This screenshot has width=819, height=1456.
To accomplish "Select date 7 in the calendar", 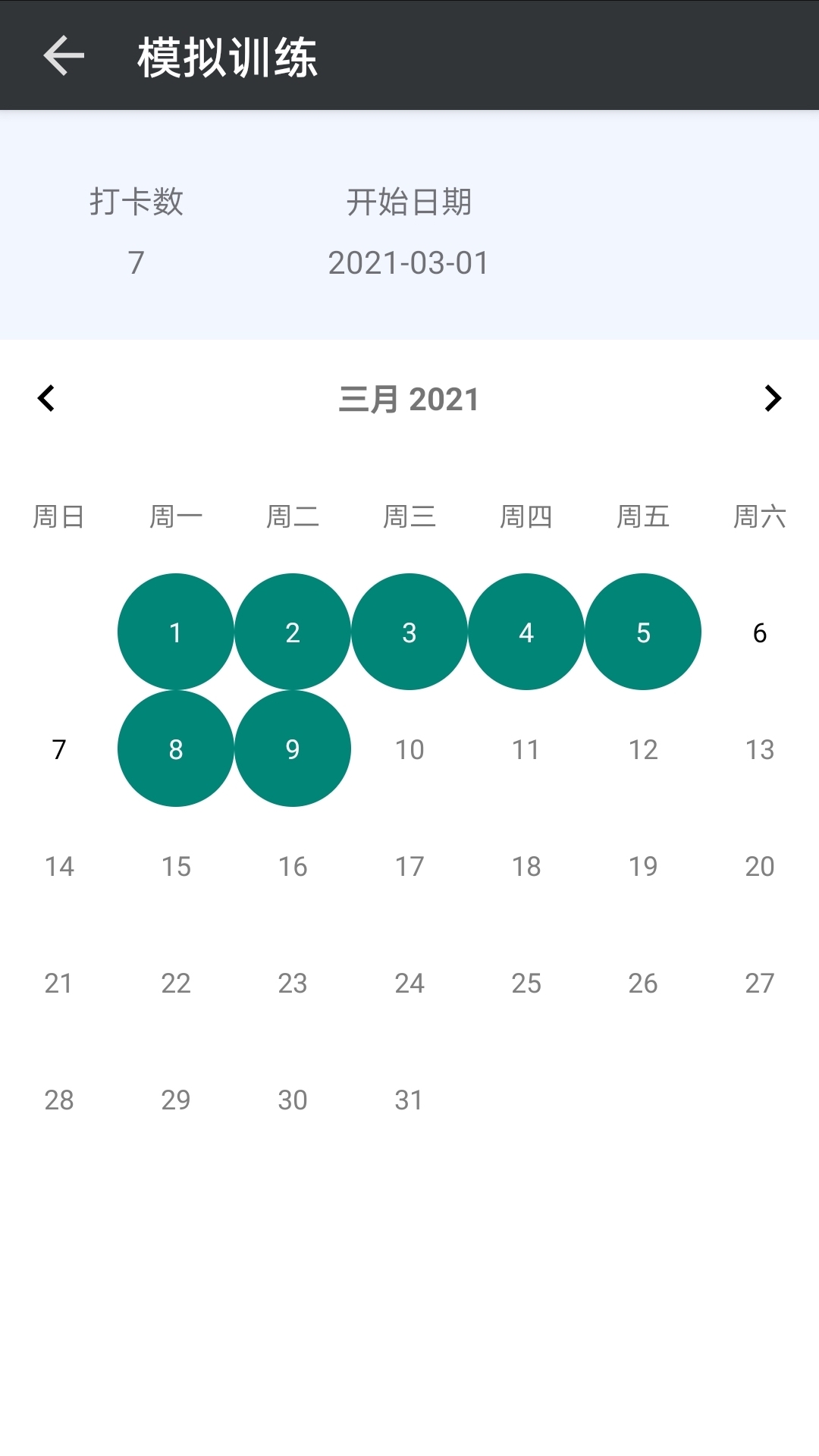I will pos(59,749).
